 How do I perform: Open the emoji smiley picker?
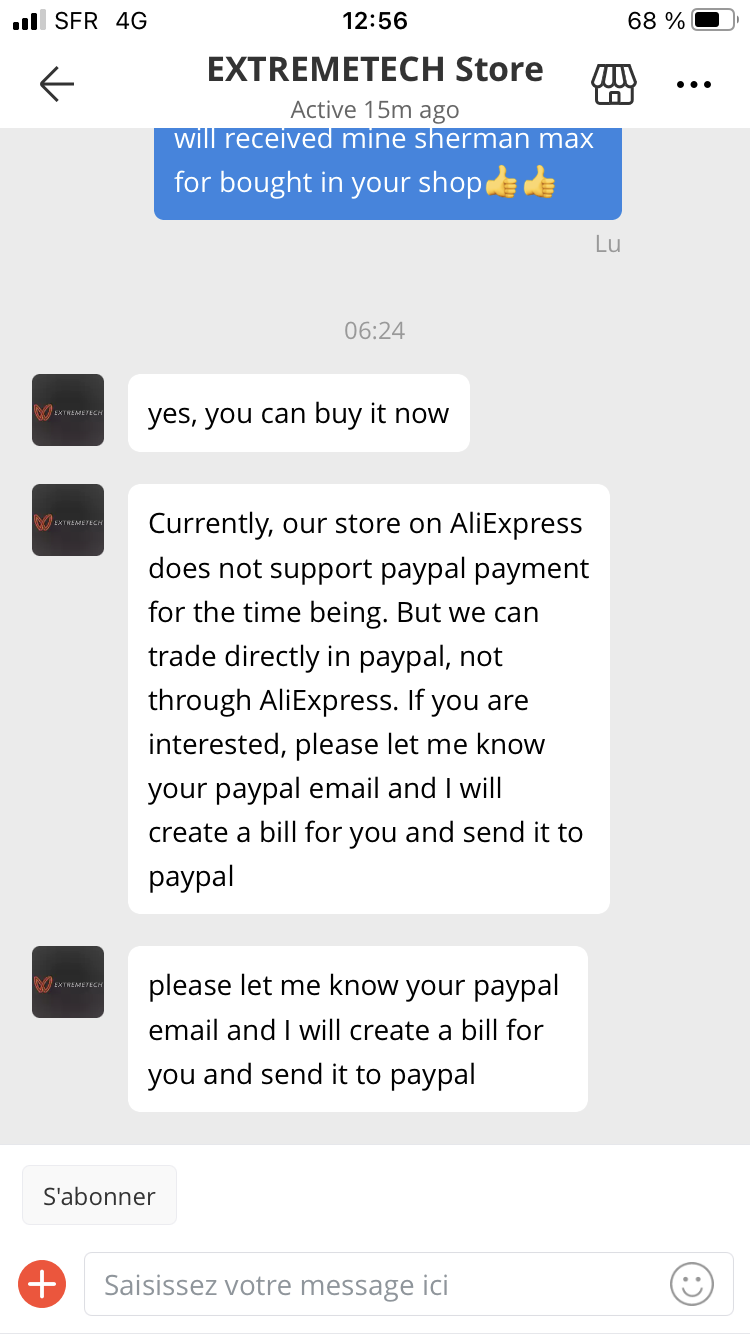coord(692,1284)
